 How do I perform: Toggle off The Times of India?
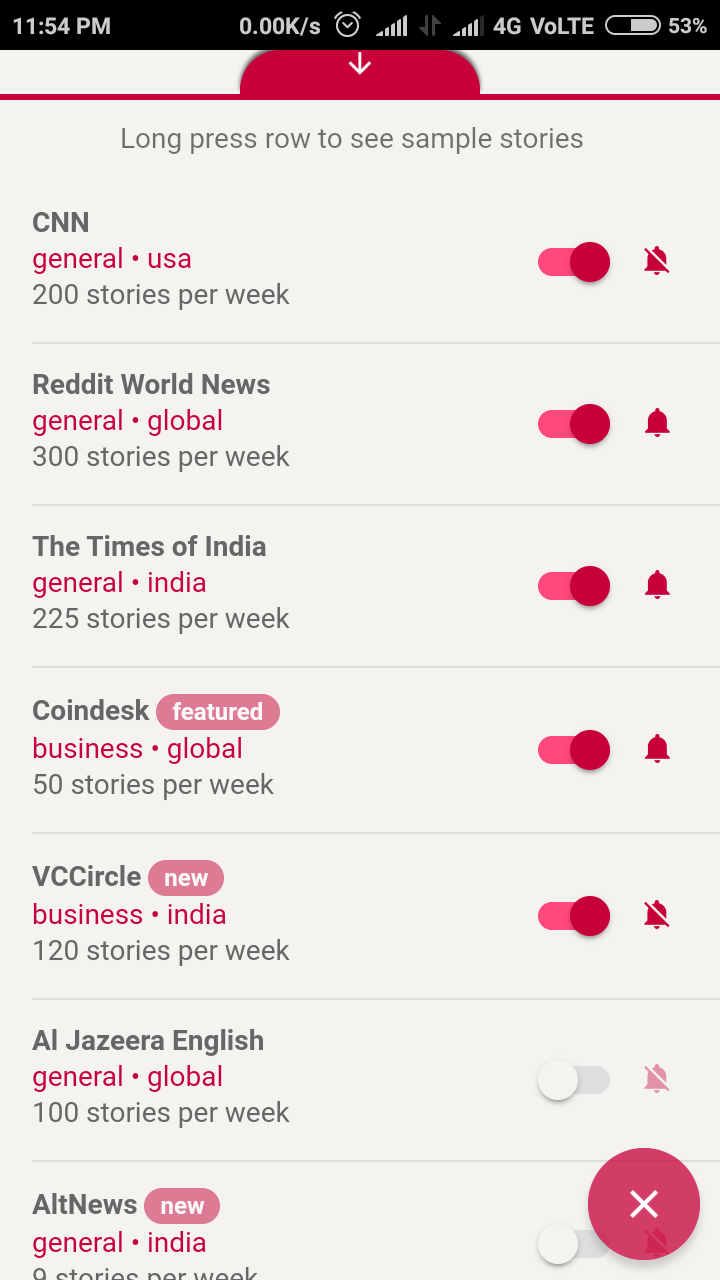click(574, 586)
